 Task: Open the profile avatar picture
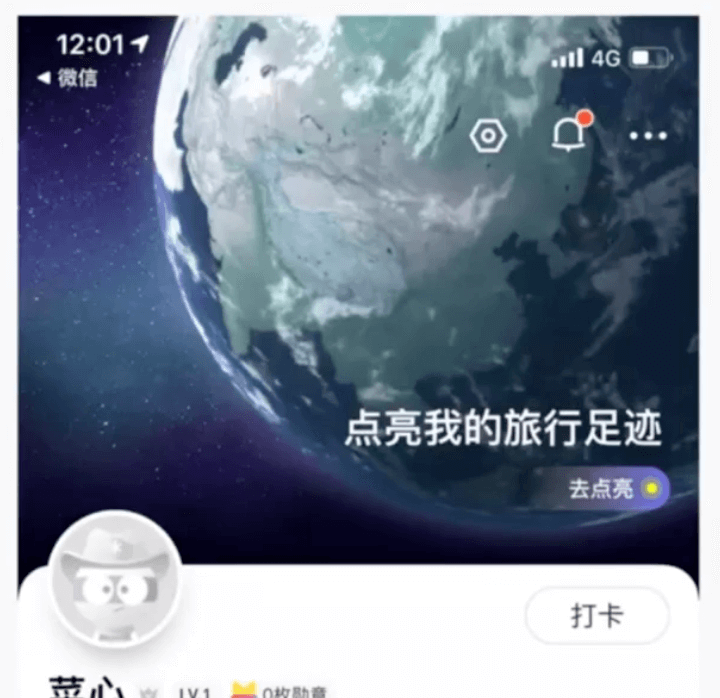115,582
